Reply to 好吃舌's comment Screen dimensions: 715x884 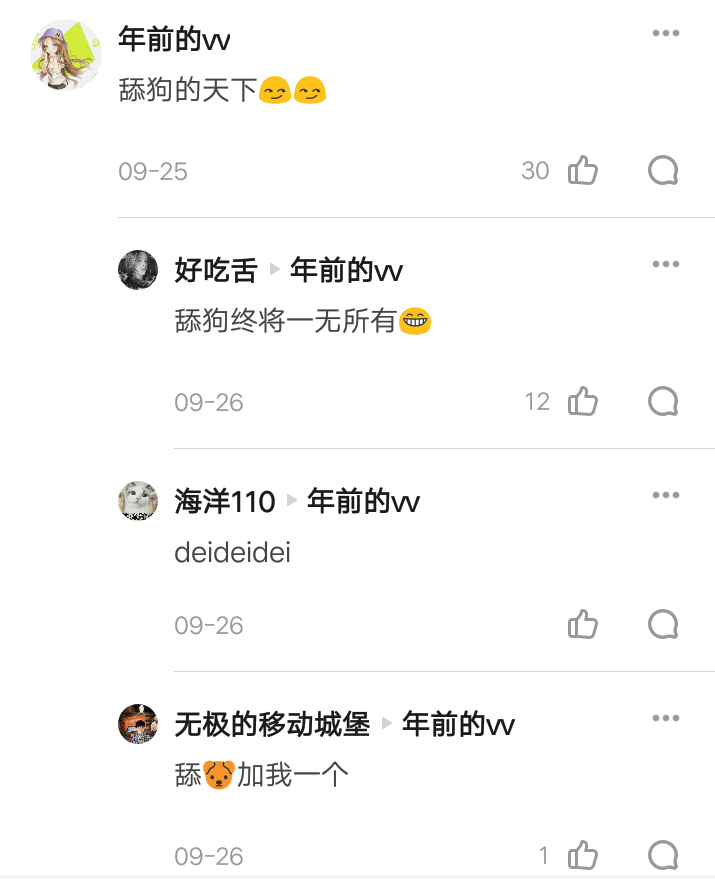pyautogui.click(x=663, y=402)
